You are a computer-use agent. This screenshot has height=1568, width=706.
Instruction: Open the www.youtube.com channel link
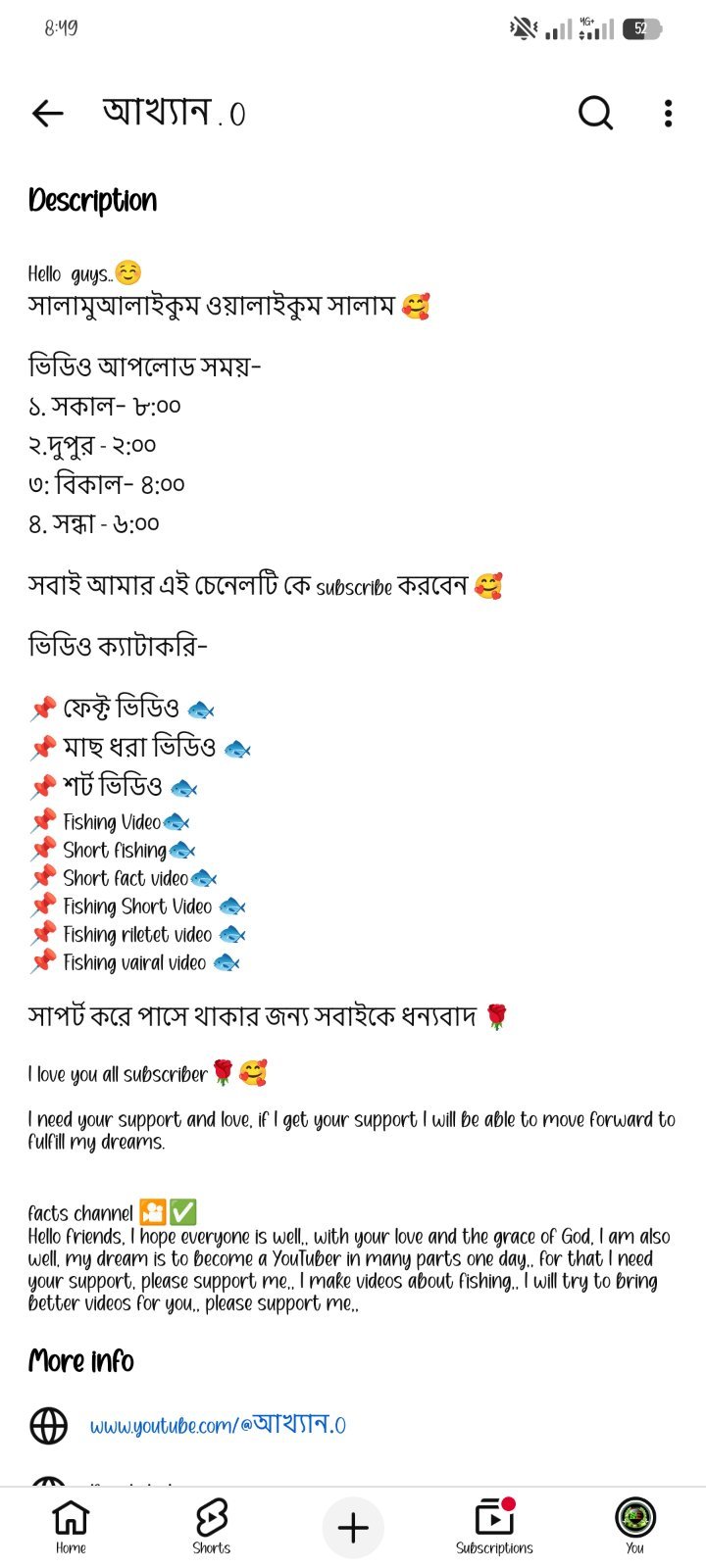[x=218, y=1425]
